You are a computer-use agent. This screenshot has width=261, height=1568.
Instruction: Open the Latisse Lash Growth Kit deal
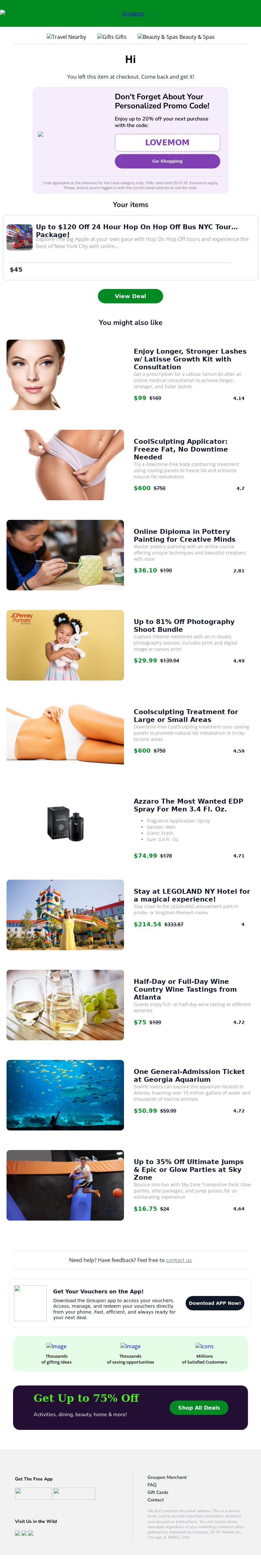point(190,359)
